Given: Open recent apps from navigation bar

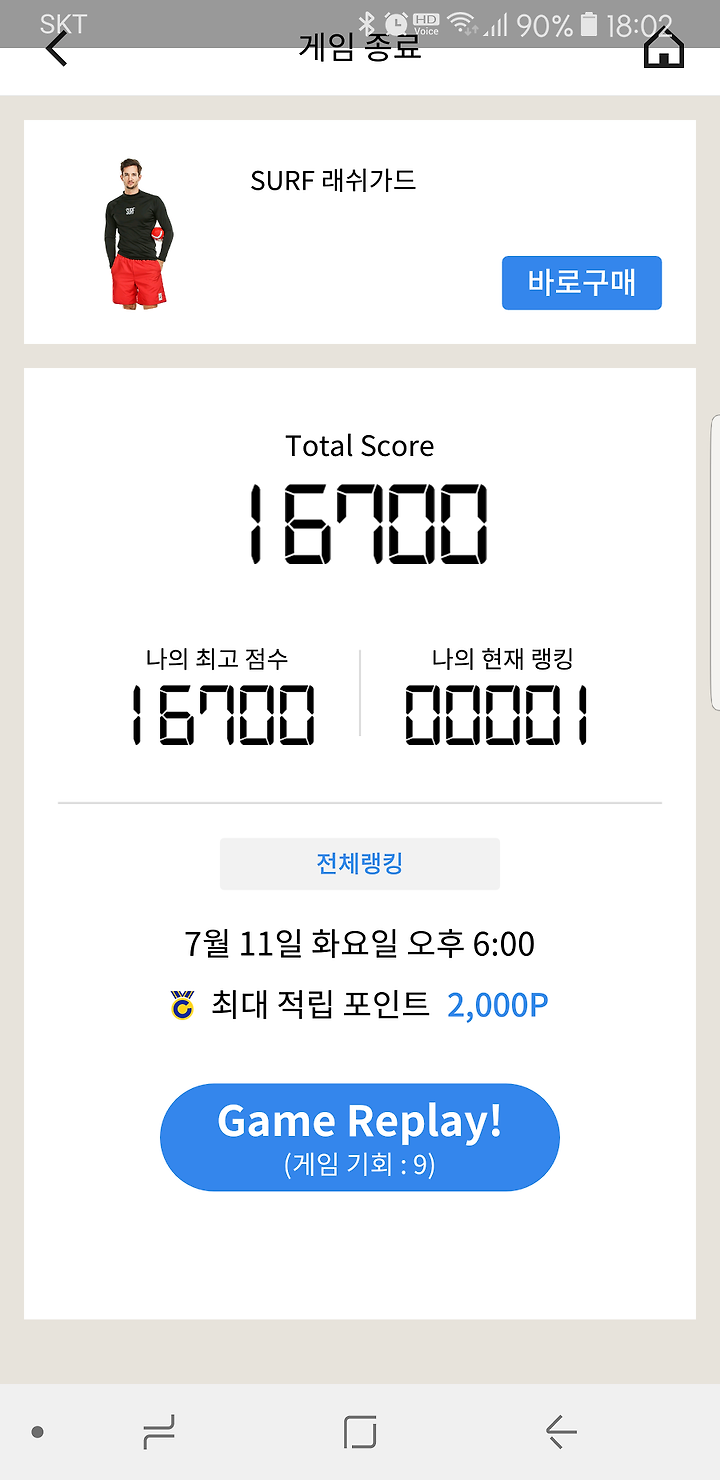Looking at the screenshot, I should (159, 1432).
